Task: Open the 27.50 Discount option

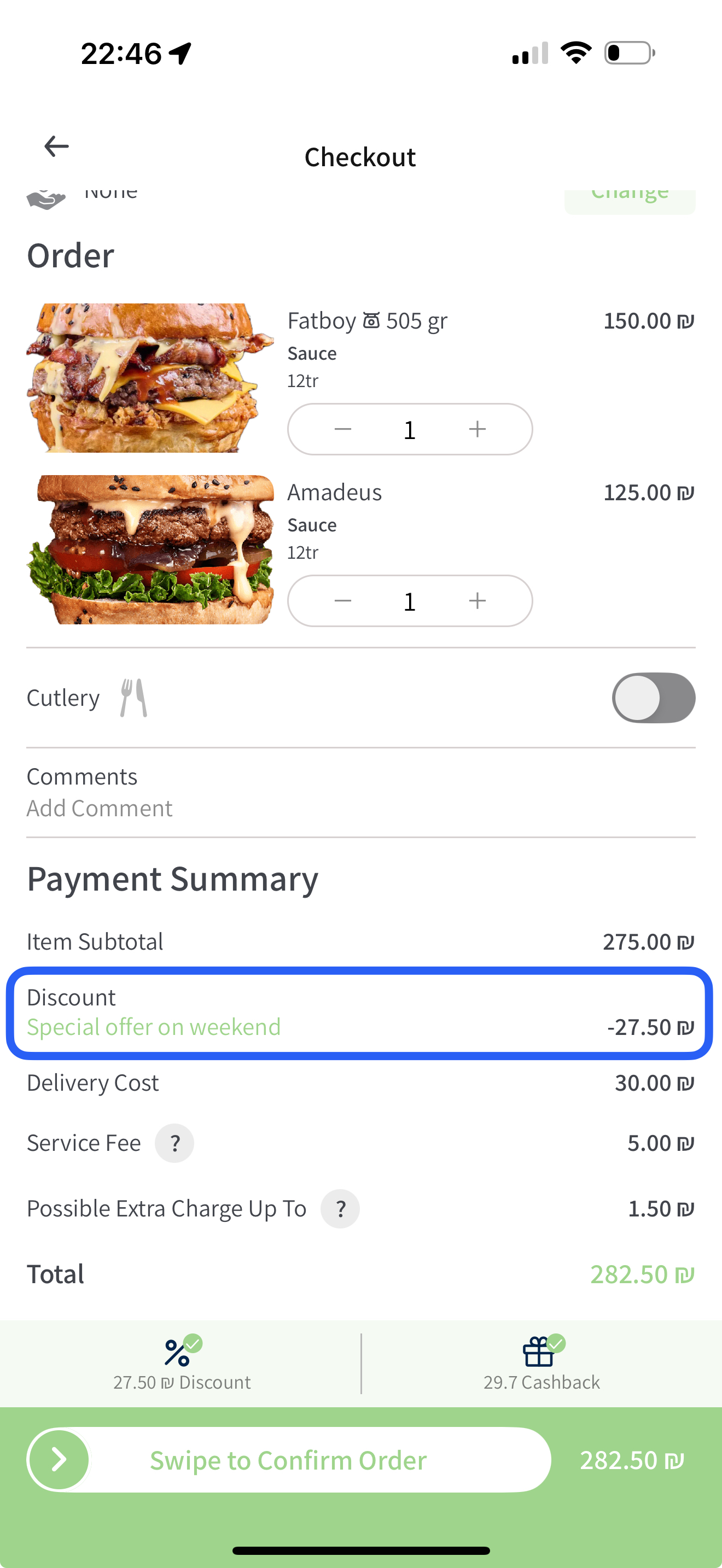Action: [182, 1364]
